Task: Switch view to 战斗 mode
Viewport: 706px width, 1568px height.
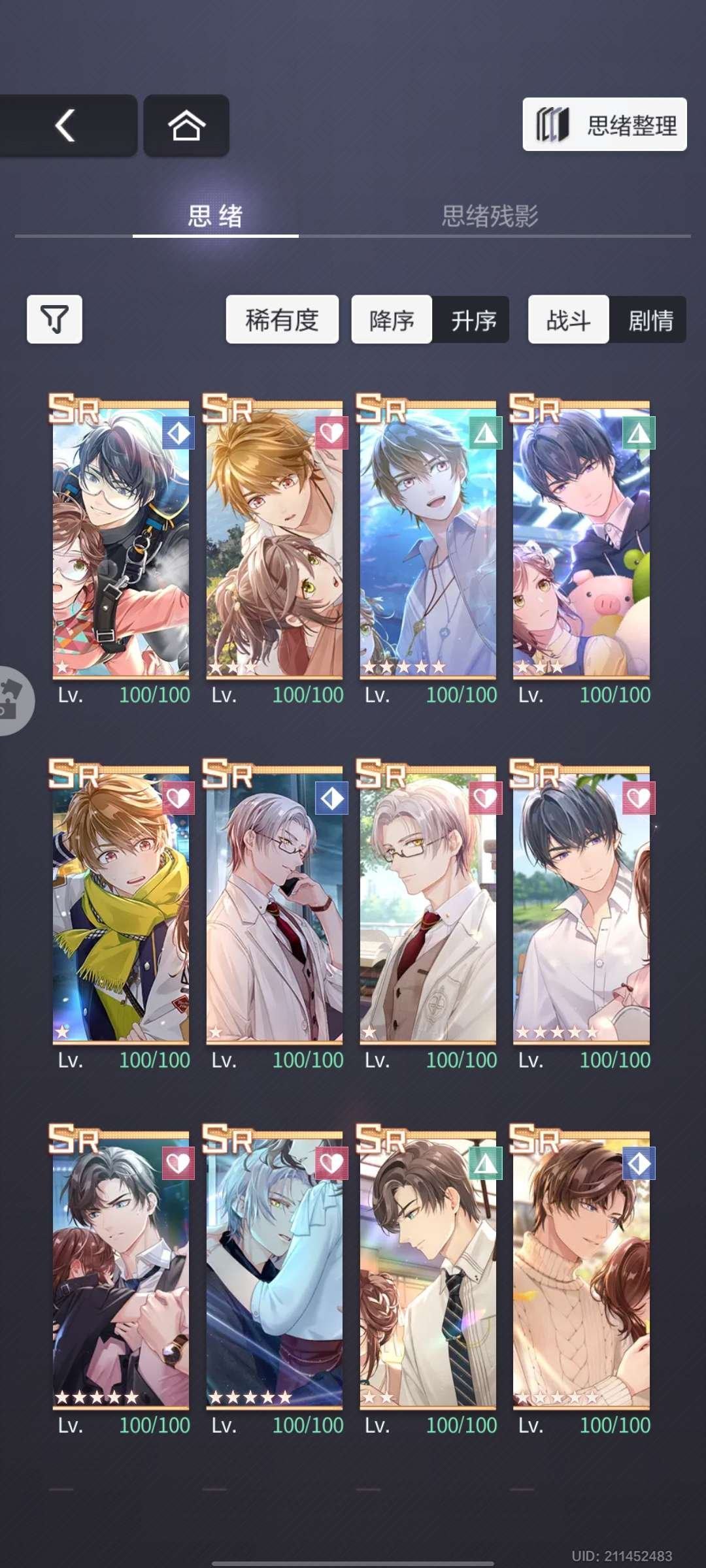Action: coord(568,319)
